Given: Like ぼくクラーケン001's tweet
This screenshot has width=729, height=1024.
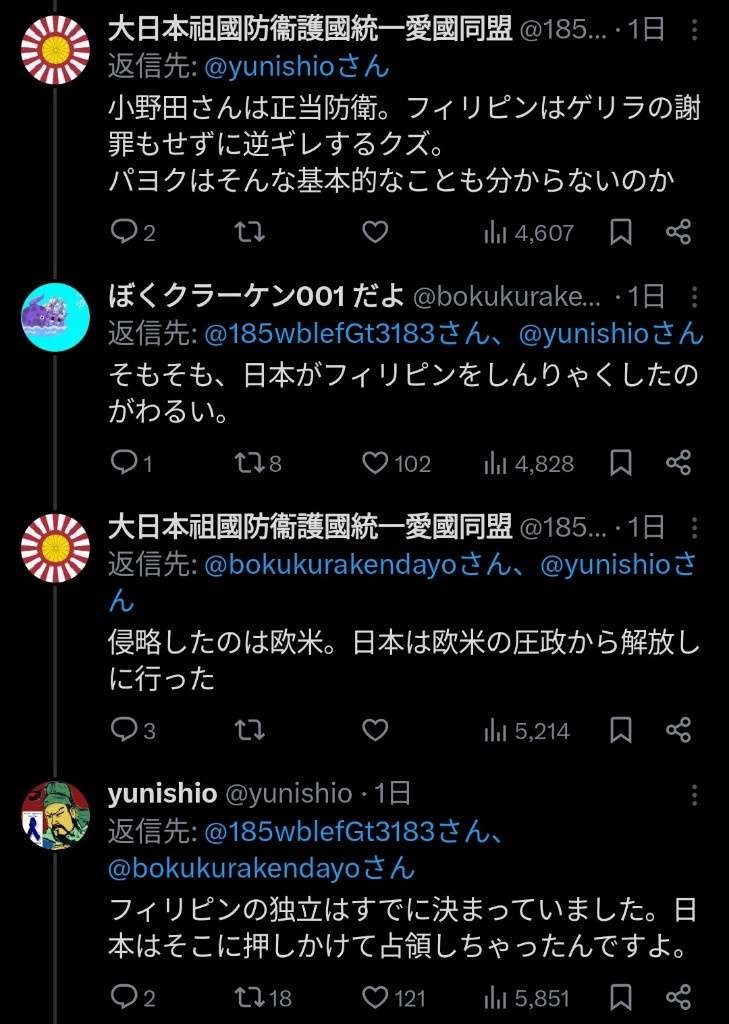Looking at the screenshot, I should point(374,463).
